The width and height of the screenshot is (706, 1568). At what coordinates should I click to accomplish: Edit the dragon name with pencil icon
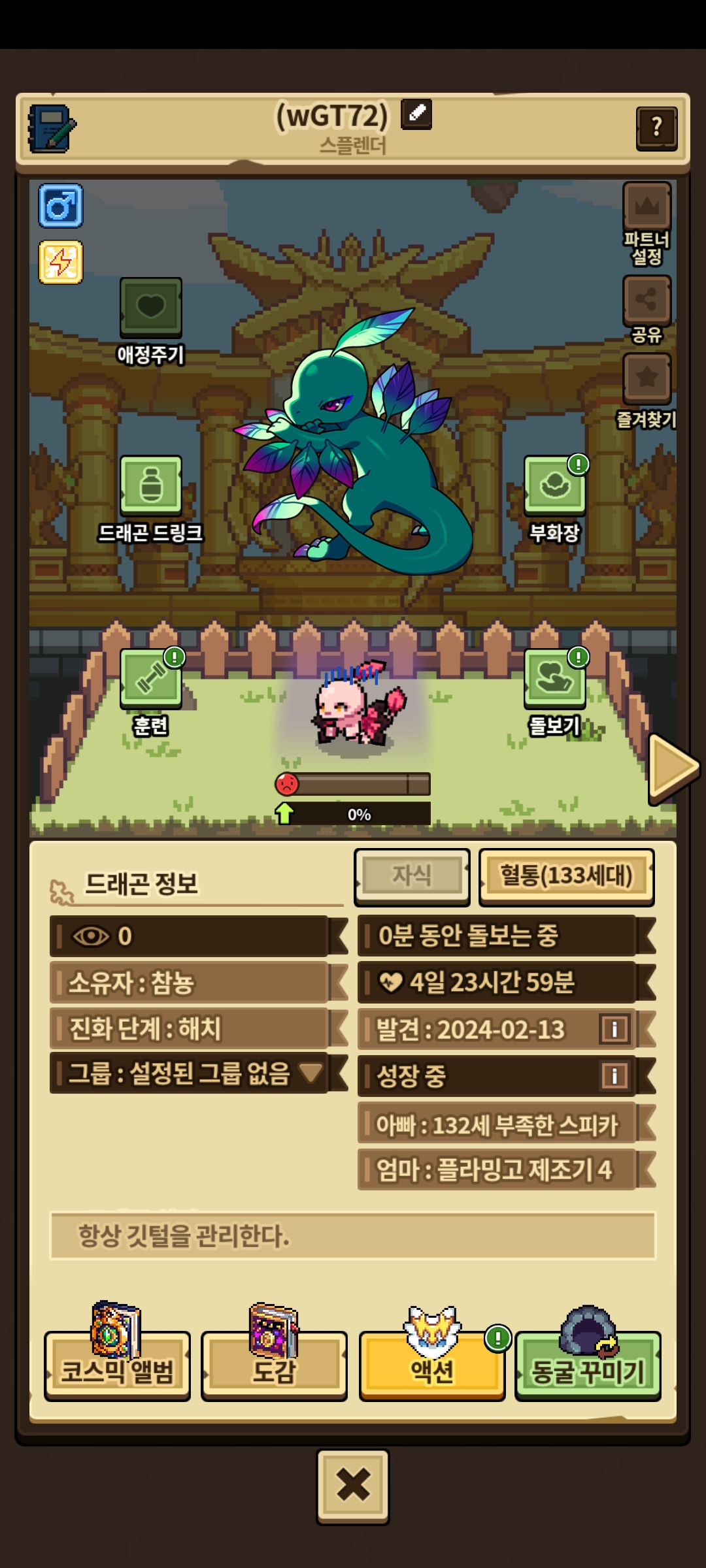(416, 114)
